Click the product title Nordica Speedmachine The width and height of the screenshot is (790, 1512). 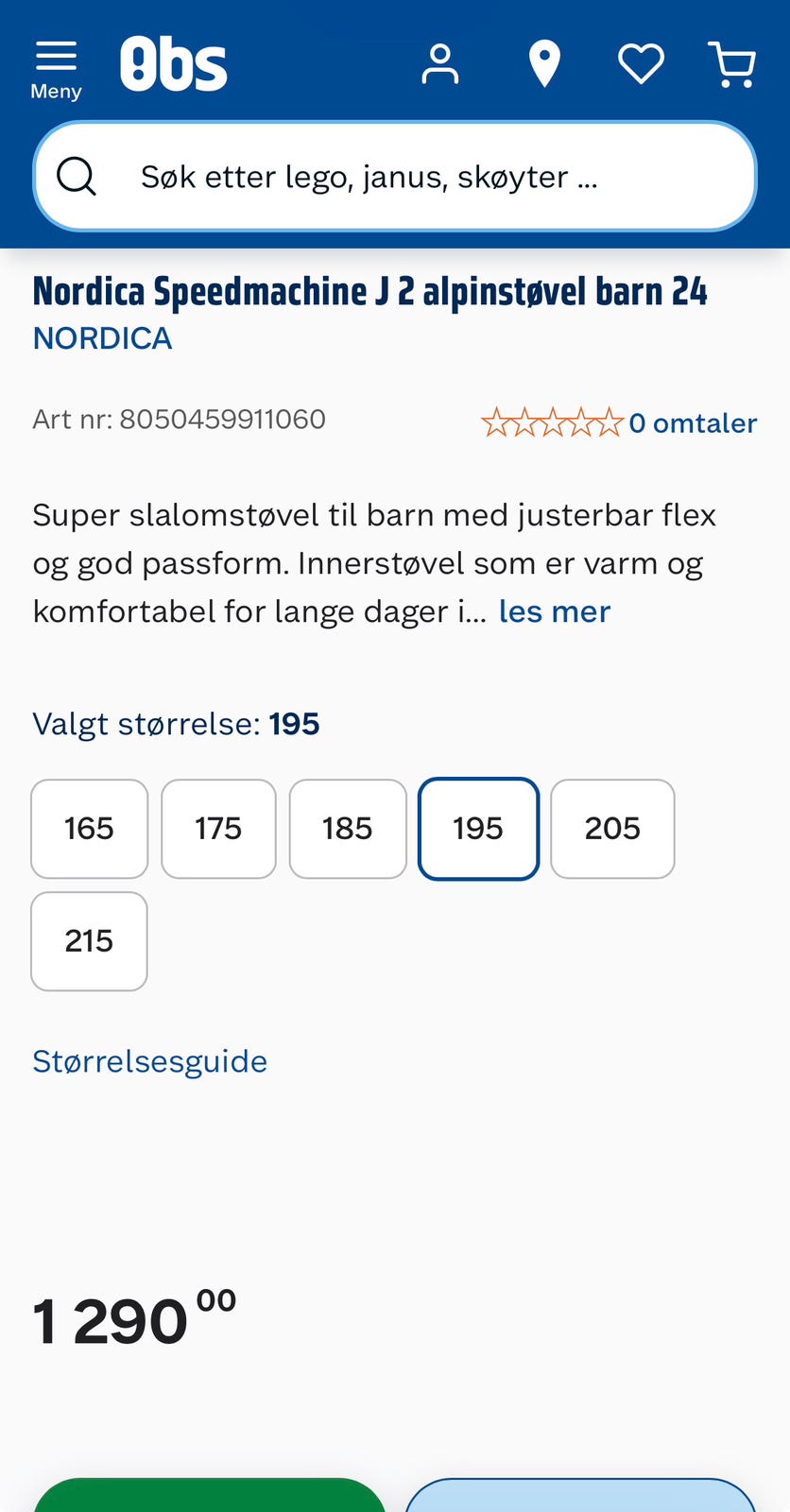[x=370, y=291]
